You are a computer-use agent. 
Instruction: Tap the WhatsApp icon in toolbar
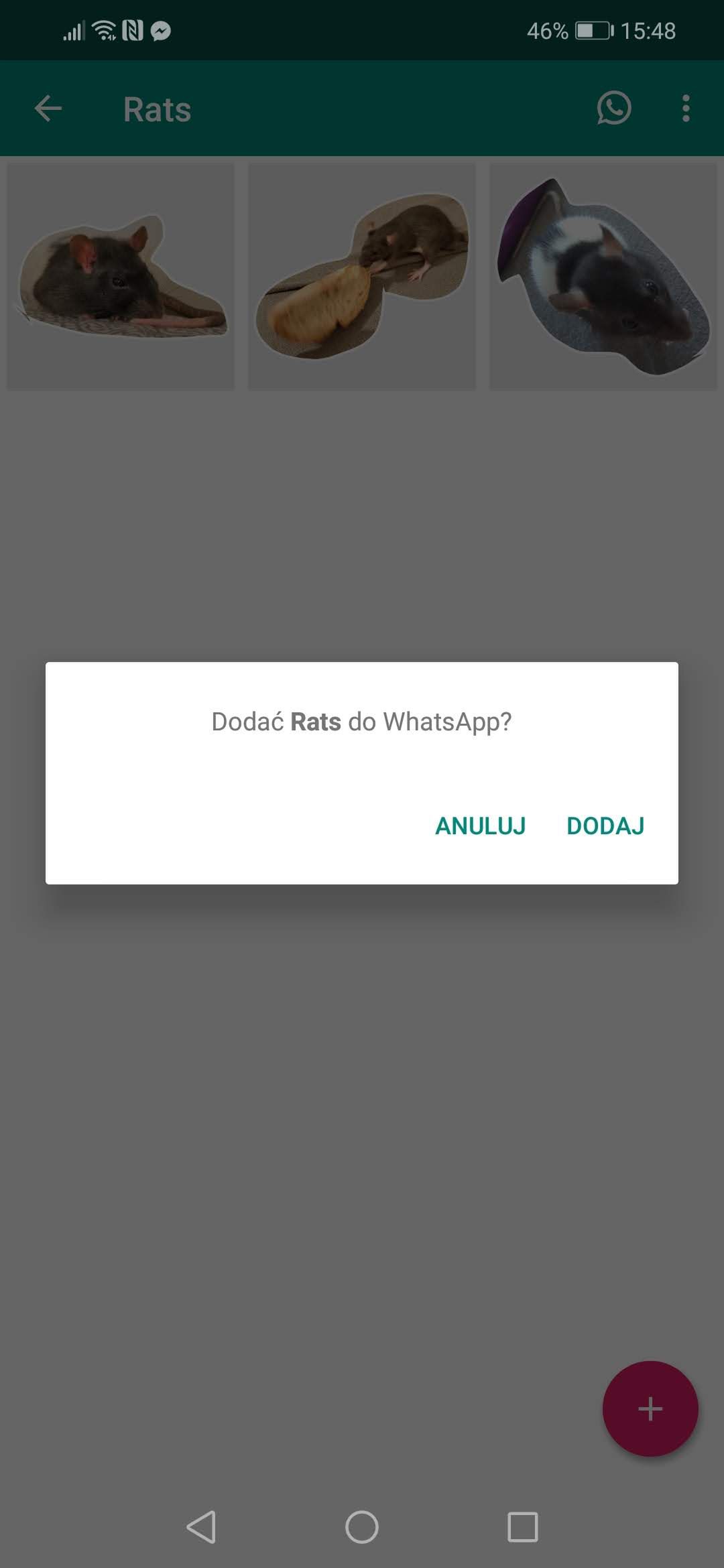(x=614, y=108)
